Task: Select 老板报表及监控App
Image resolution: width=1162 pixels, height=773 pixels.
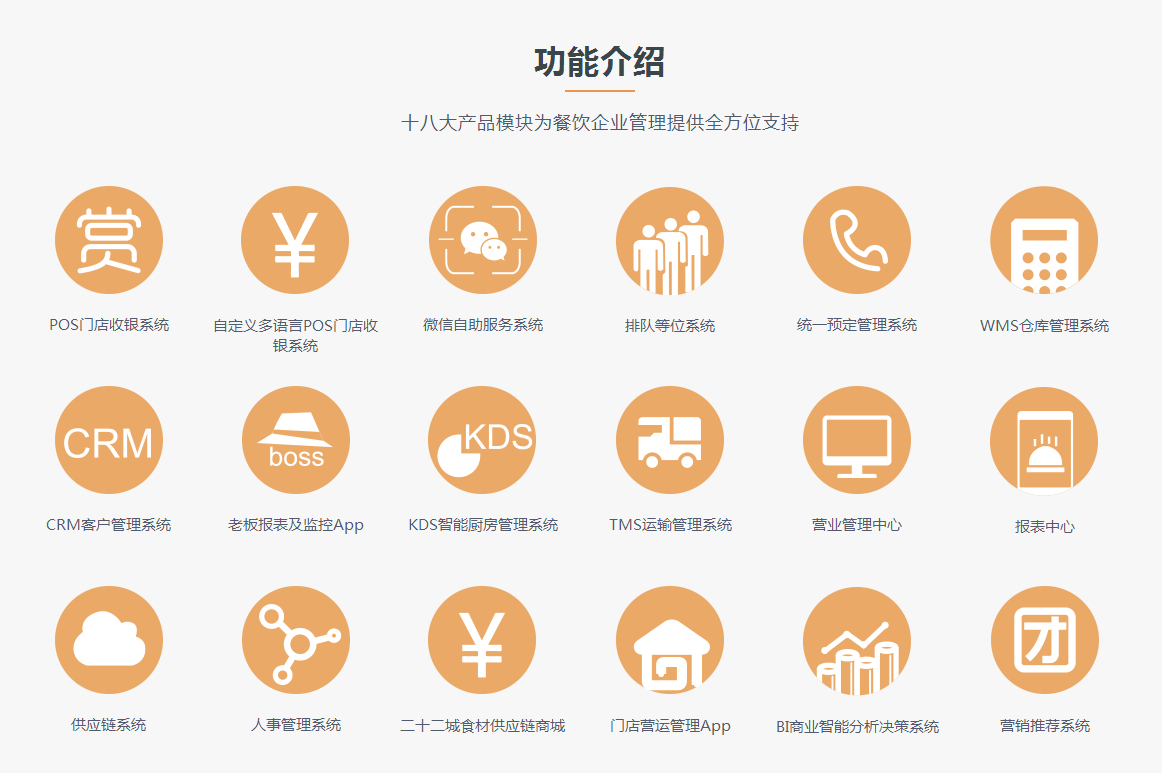Action: tap(295, 440)
